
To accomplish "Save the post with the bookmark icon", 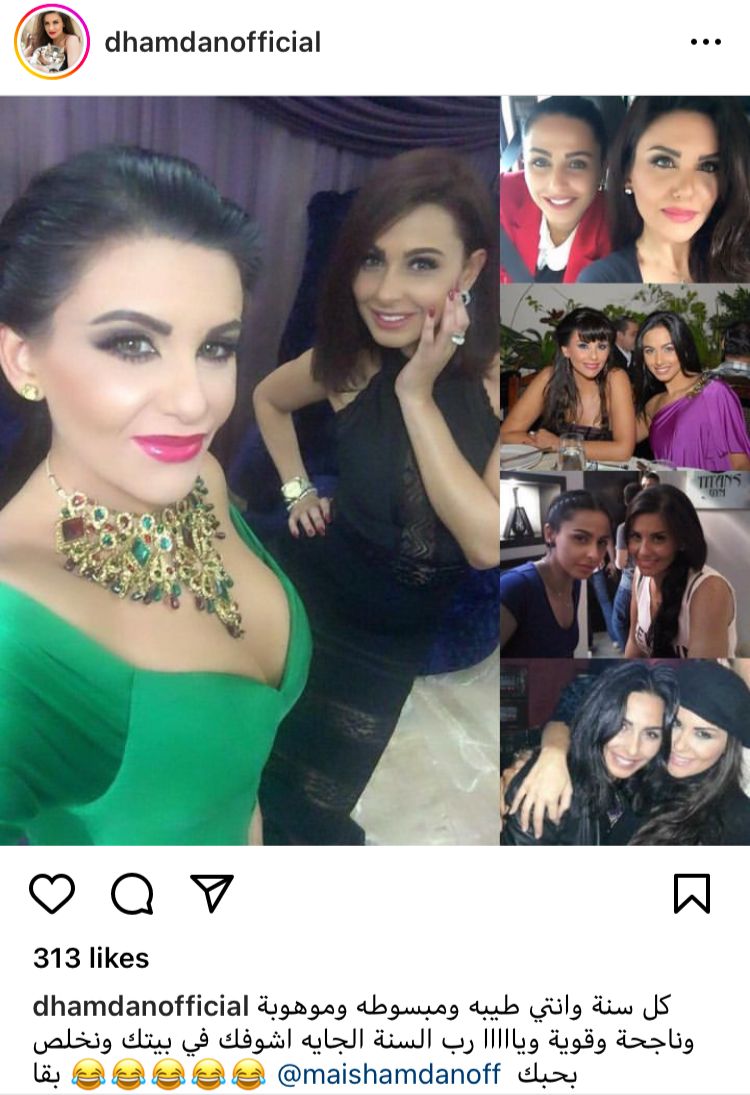I will [692, 893].
